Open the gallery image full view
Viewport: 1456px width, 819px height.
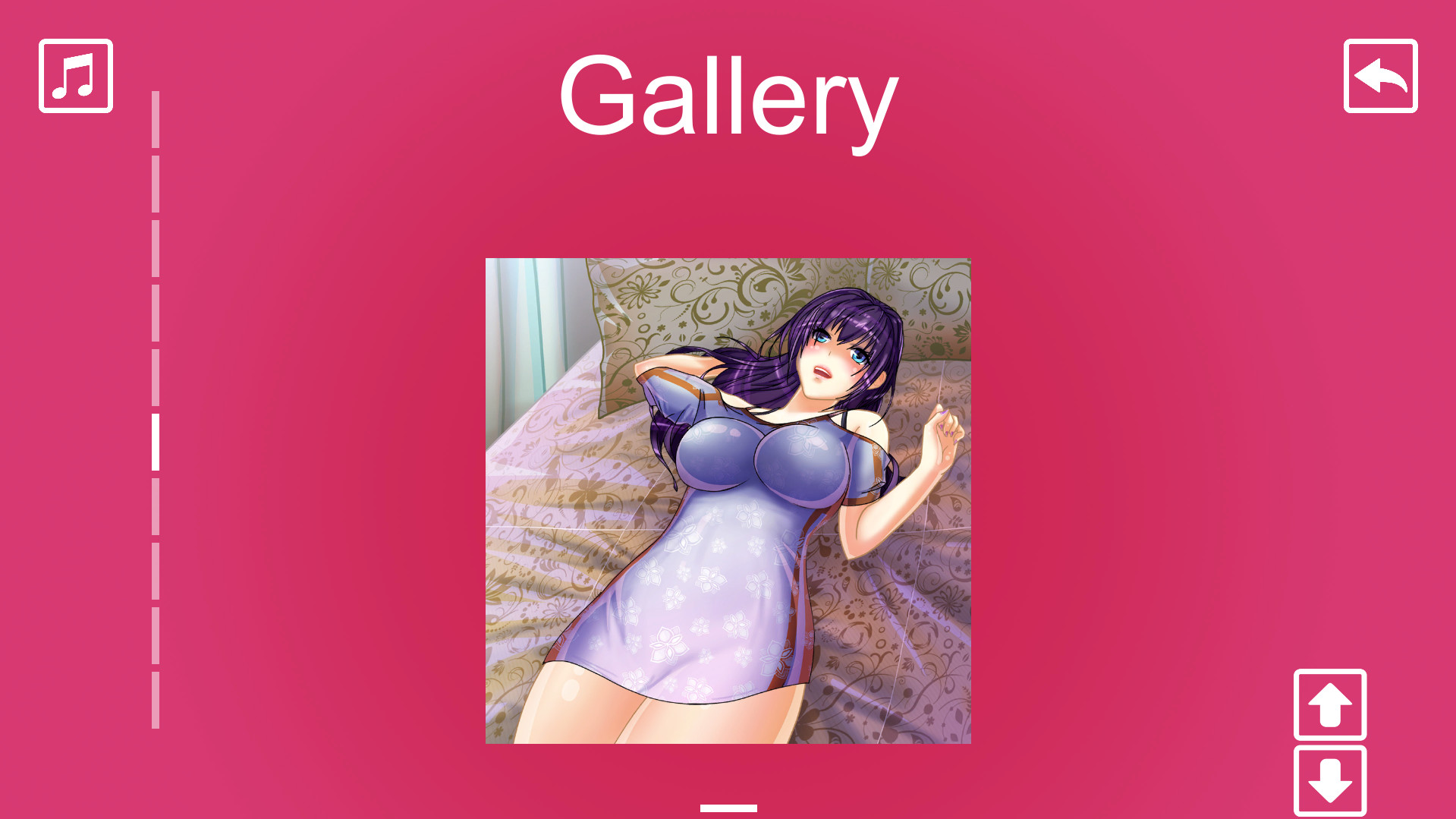[x=728, y=500]
